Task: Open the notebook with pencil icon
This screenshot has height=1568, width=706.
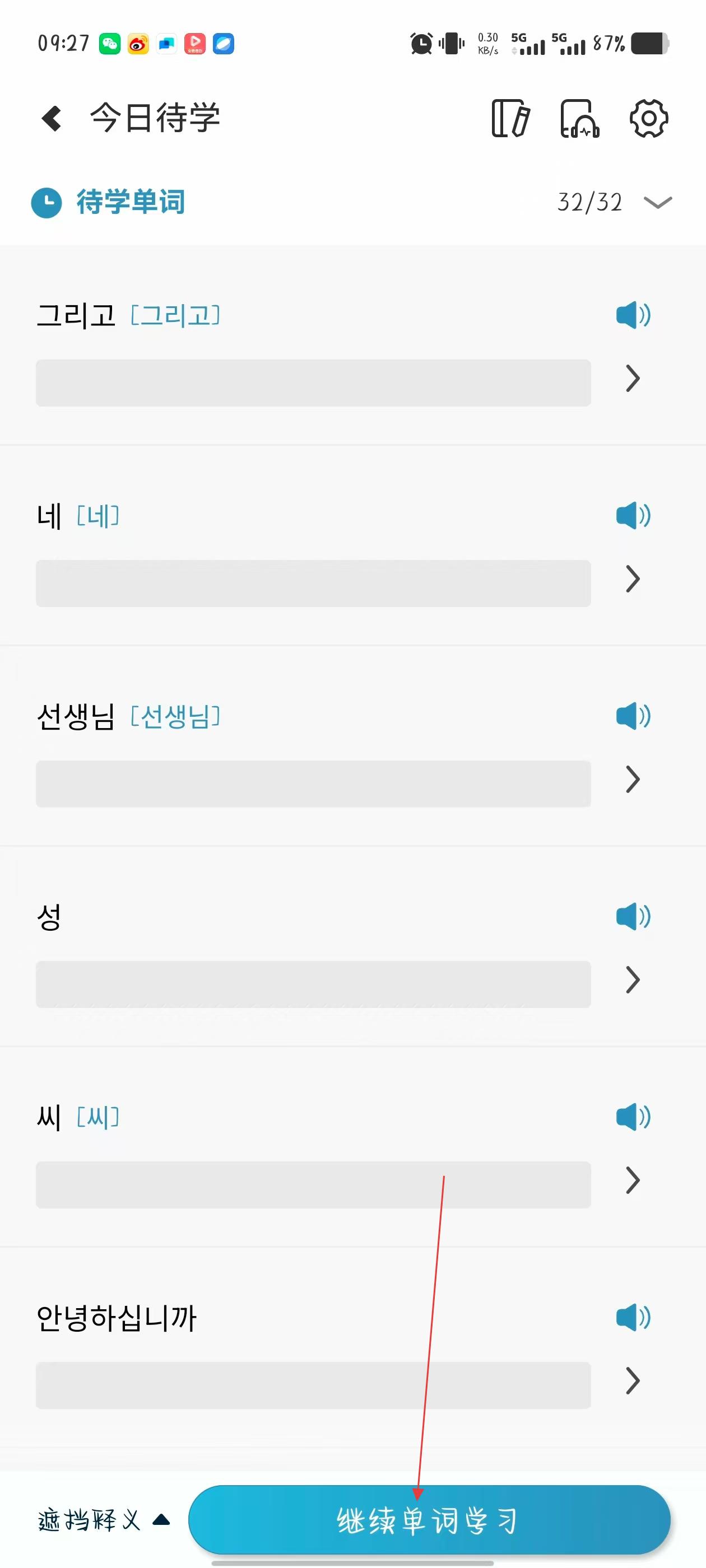Action: point(510,118)
